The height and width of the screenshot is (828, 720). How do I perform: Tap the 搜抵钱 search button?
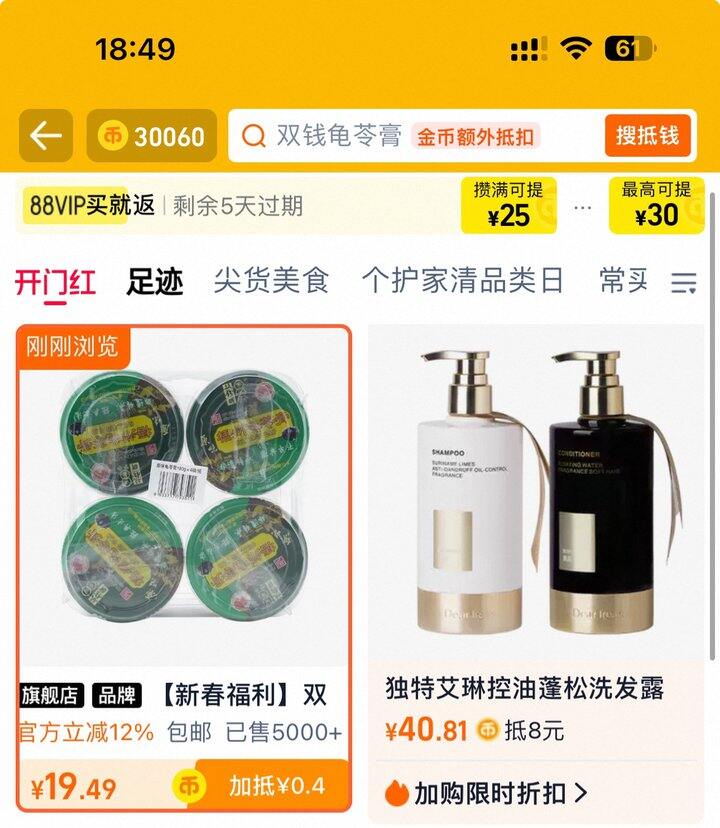click(647, 136)
